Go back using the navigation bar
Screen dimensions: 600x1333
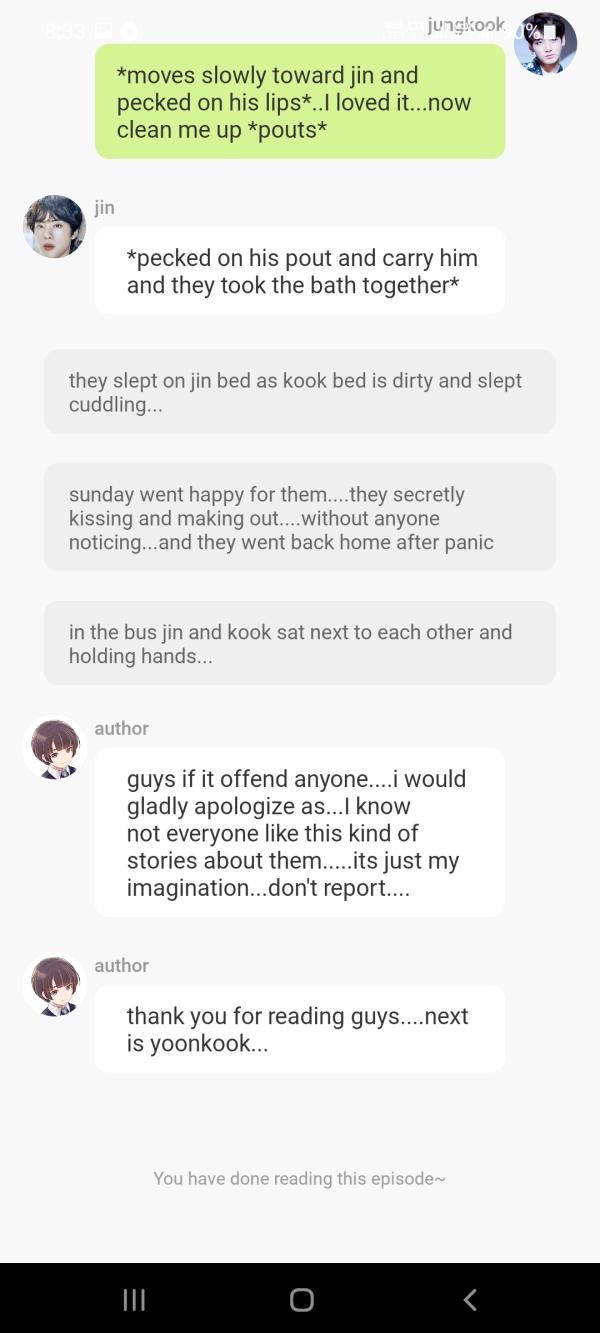[x=470, y=1299]
